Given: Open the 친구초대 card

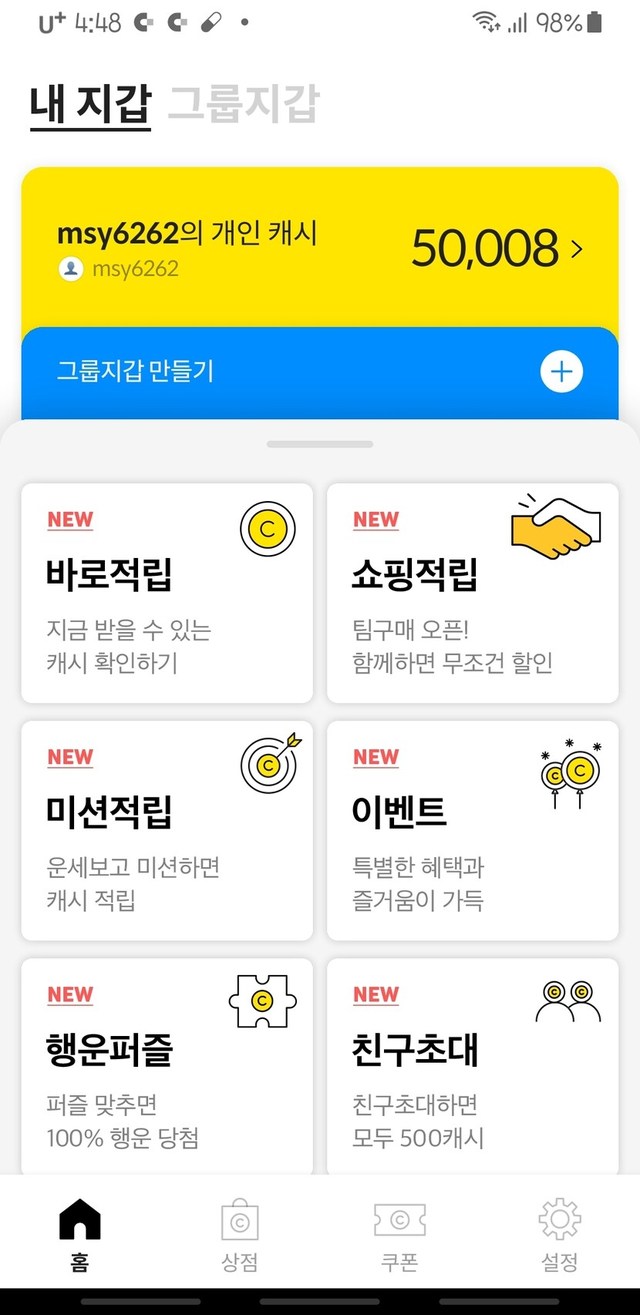Looking at the screenshot, I should (x=473, y=1066).
